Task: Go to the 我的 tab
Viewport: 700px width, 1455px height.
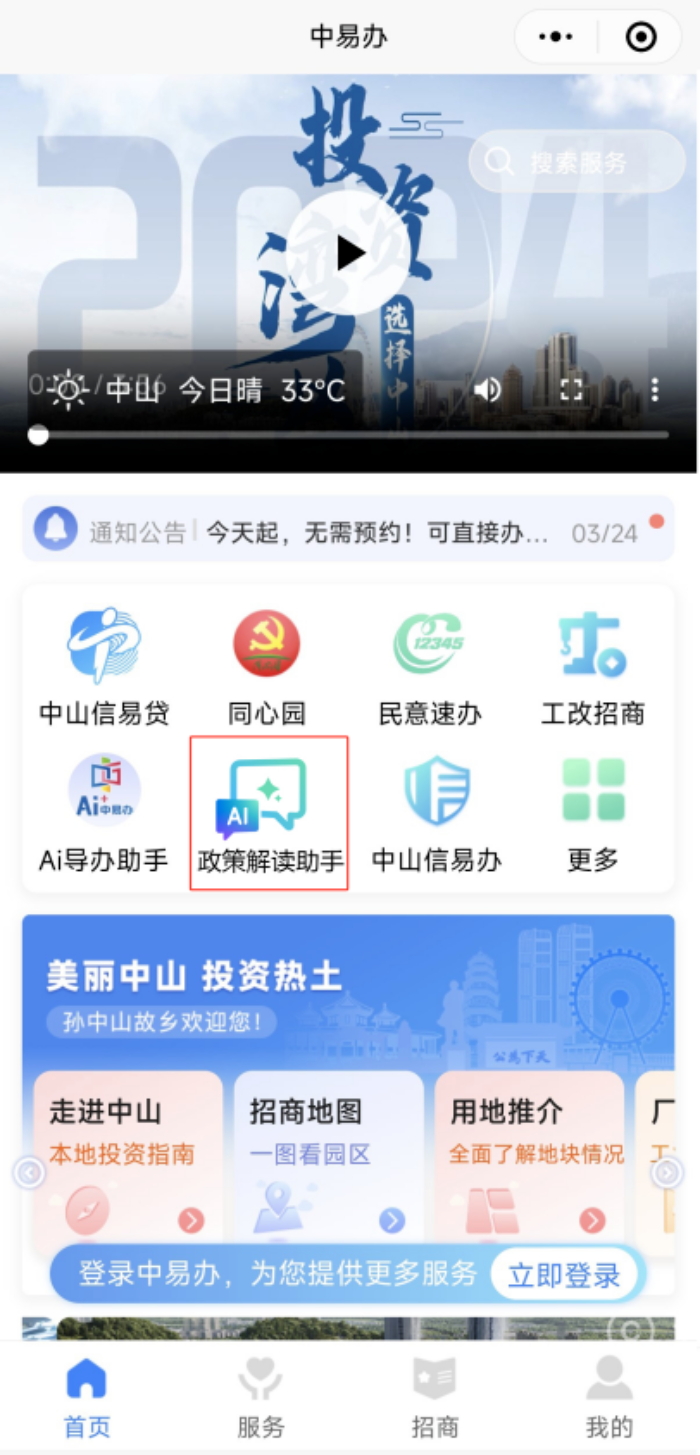Action: (609, 1397)
